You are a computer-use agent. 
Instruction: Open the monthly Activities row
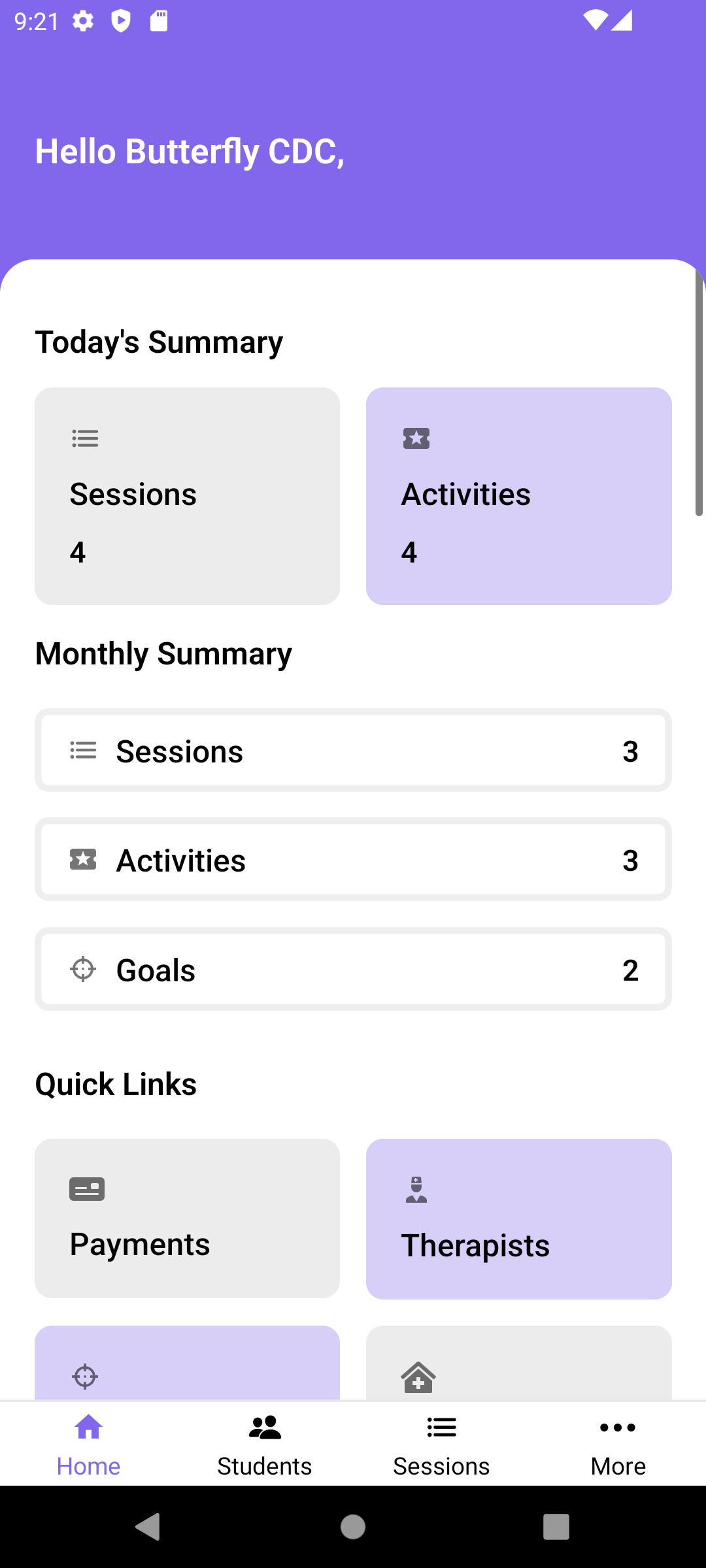[353, 859]
